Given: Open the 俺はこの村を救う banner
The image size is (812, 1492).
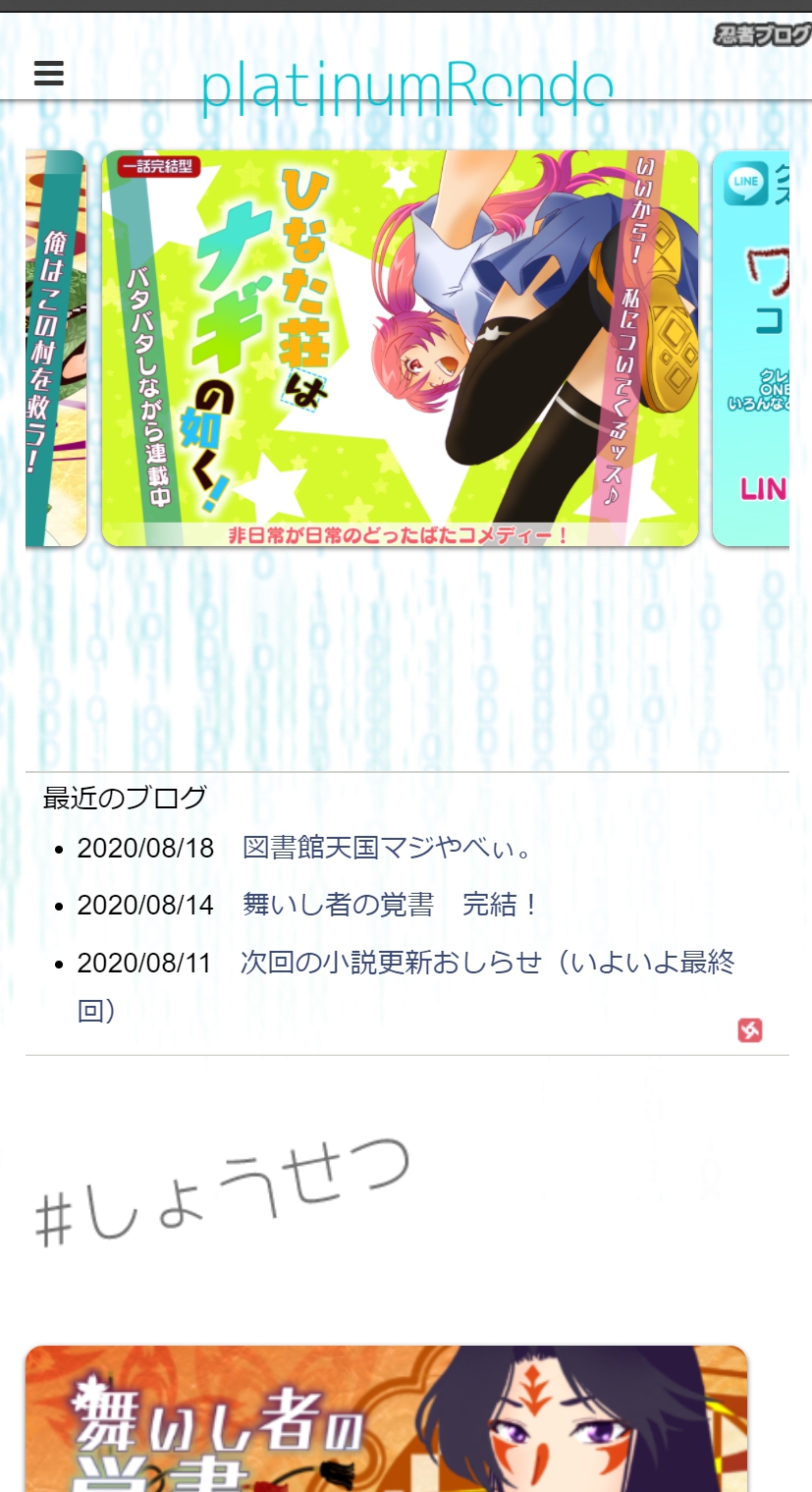Looking at the screenshot, I should (x=56, y=348).
